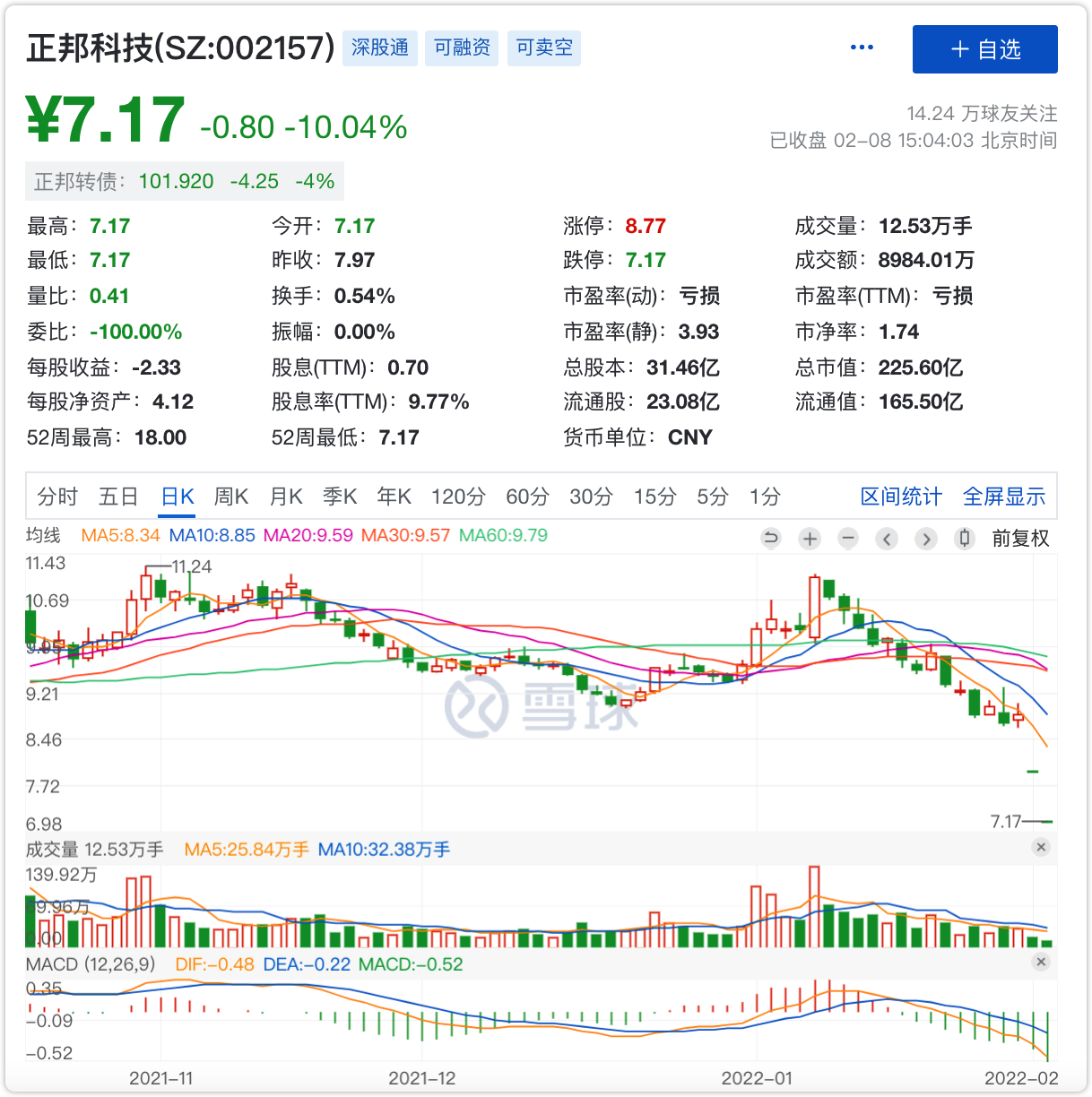The height and width of the screenshot is (1097, 1092).
Task: Hide the 成交量 volume panel via its × toggle
Action: click(1041, 847)
